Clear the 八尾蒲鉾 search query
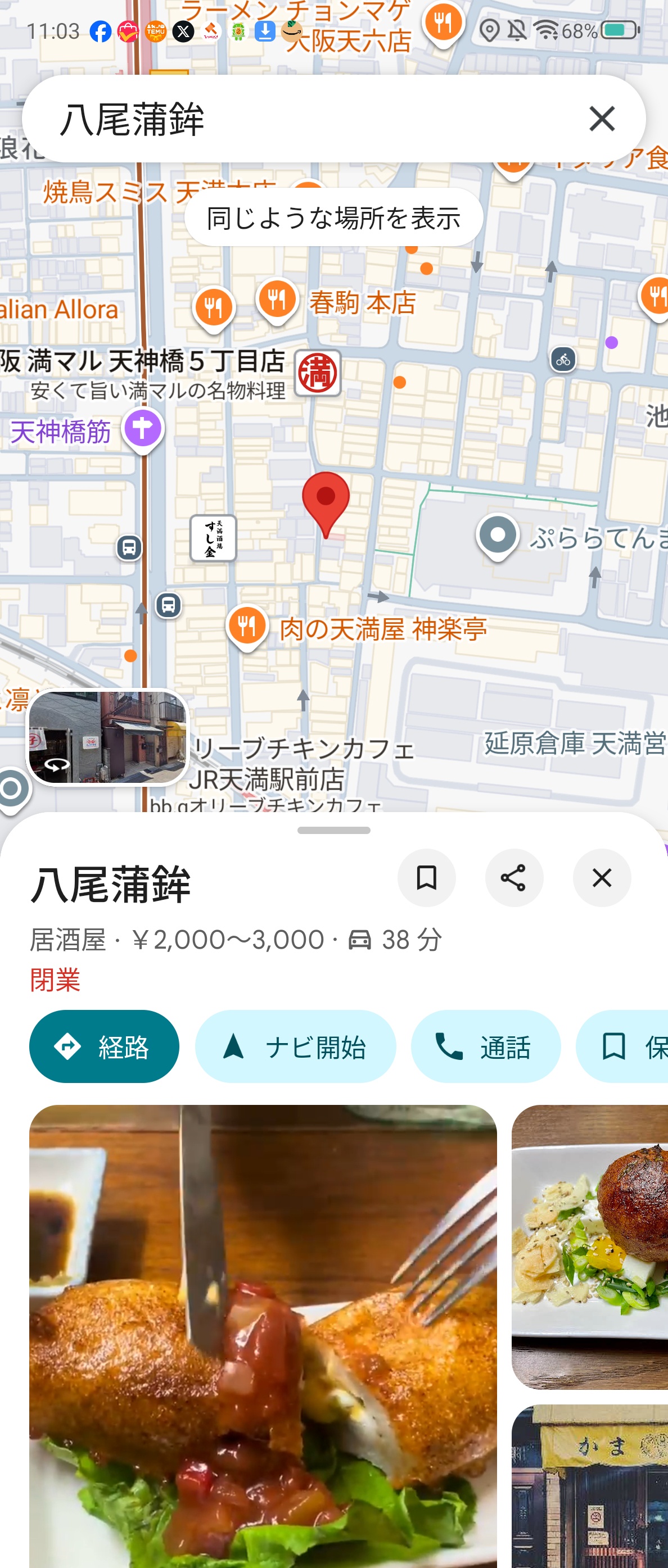This screenshot has height=1568, width=668. coord(602,119)
